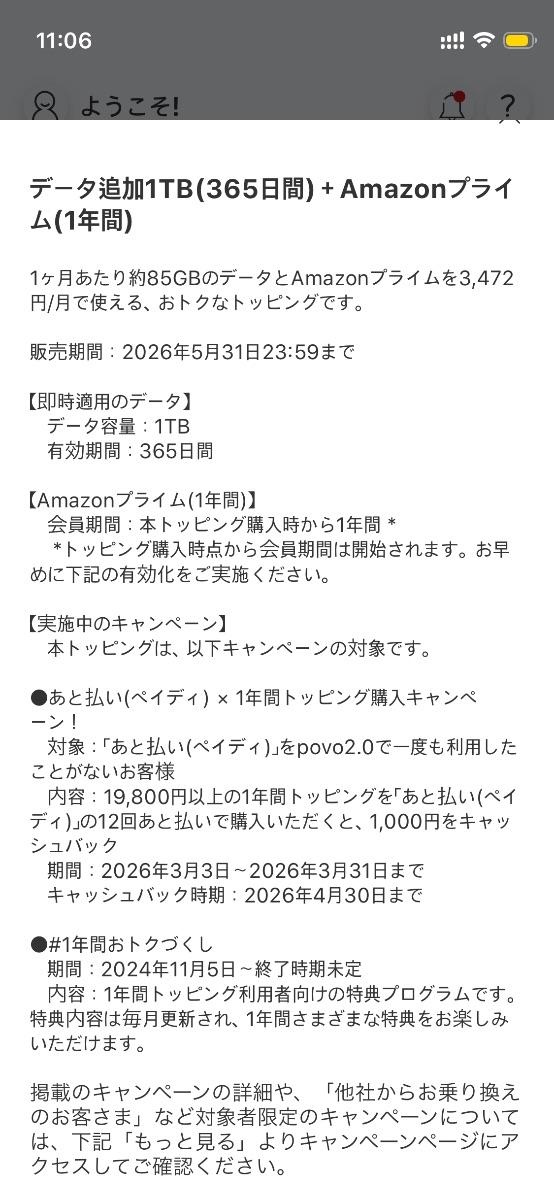
Task: Open the notifications bell
Action: (x=452, y=105)
